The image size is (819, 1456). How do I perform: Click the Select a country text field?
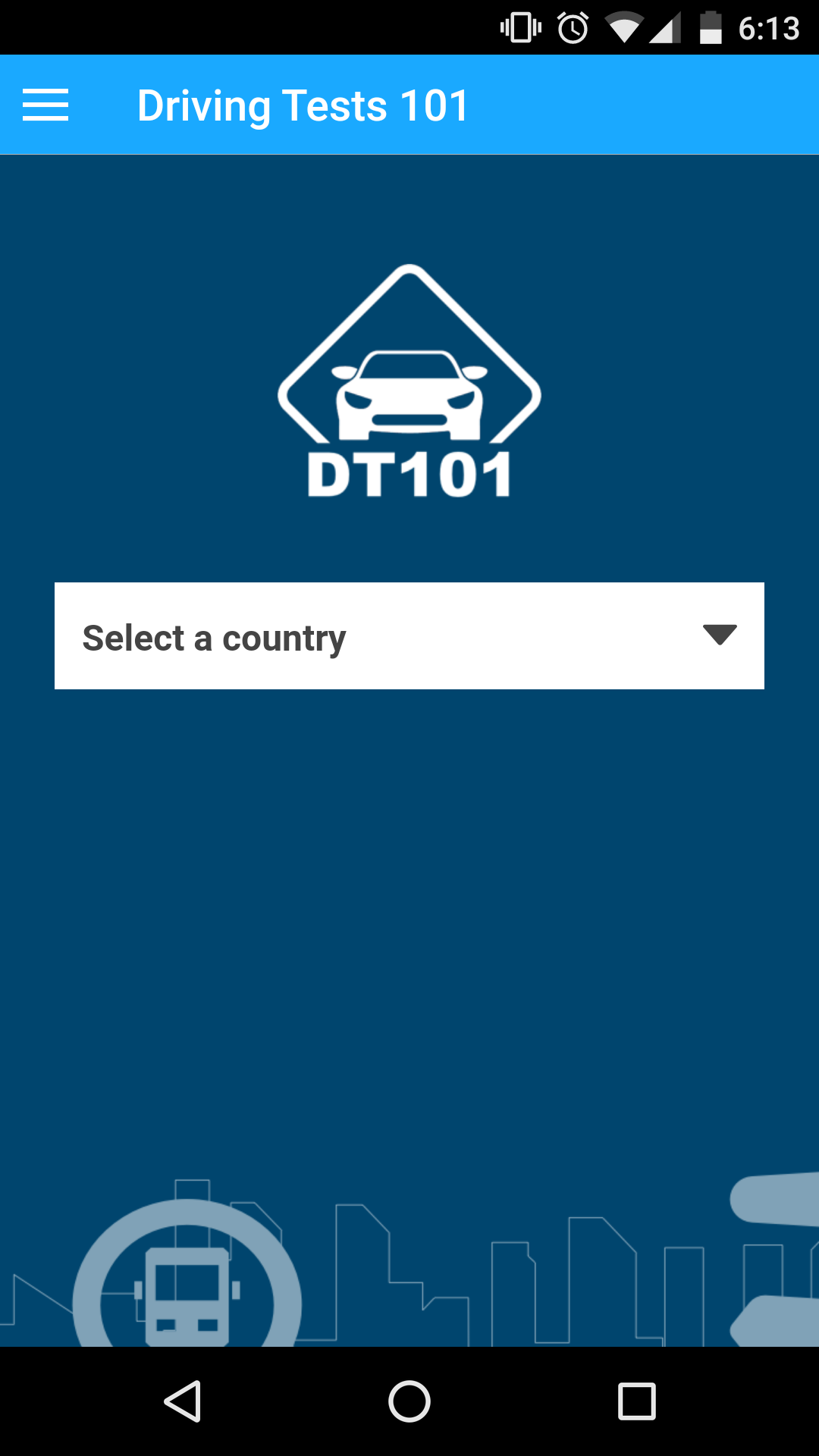coord(215,637)
